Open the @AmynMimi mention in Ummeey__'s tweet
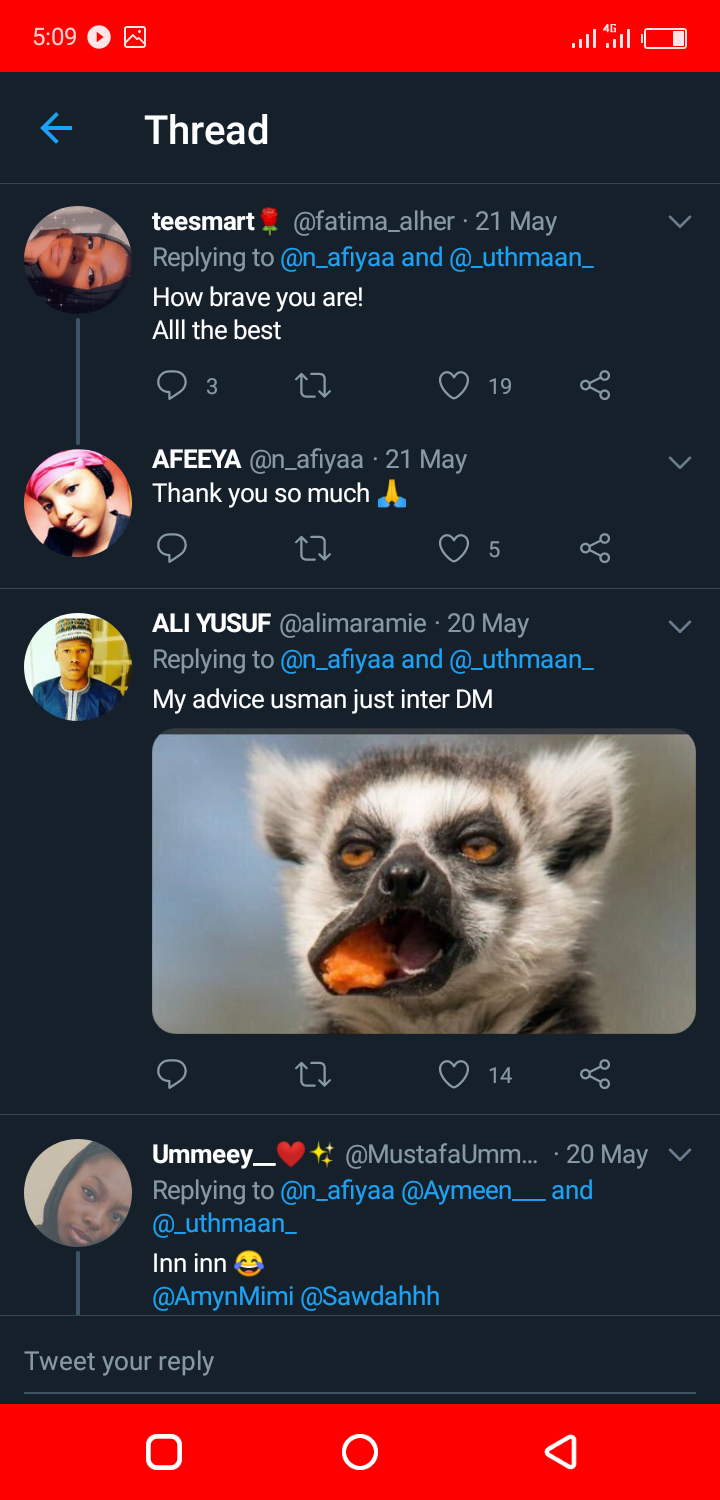720x1500 pixels. [223, 1297]
